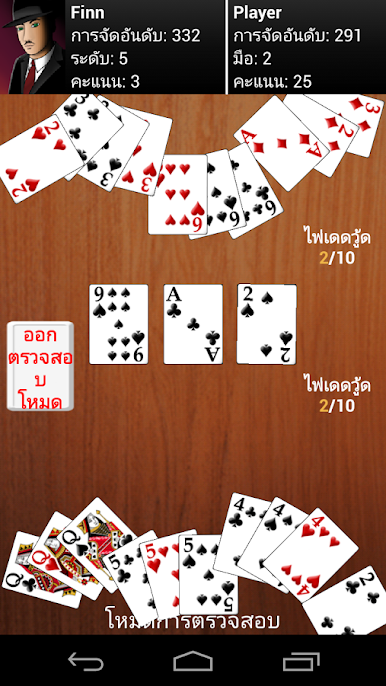Screen dimensions: 386x686
Task: Open the recent apps view
Action: coord(300,661)
